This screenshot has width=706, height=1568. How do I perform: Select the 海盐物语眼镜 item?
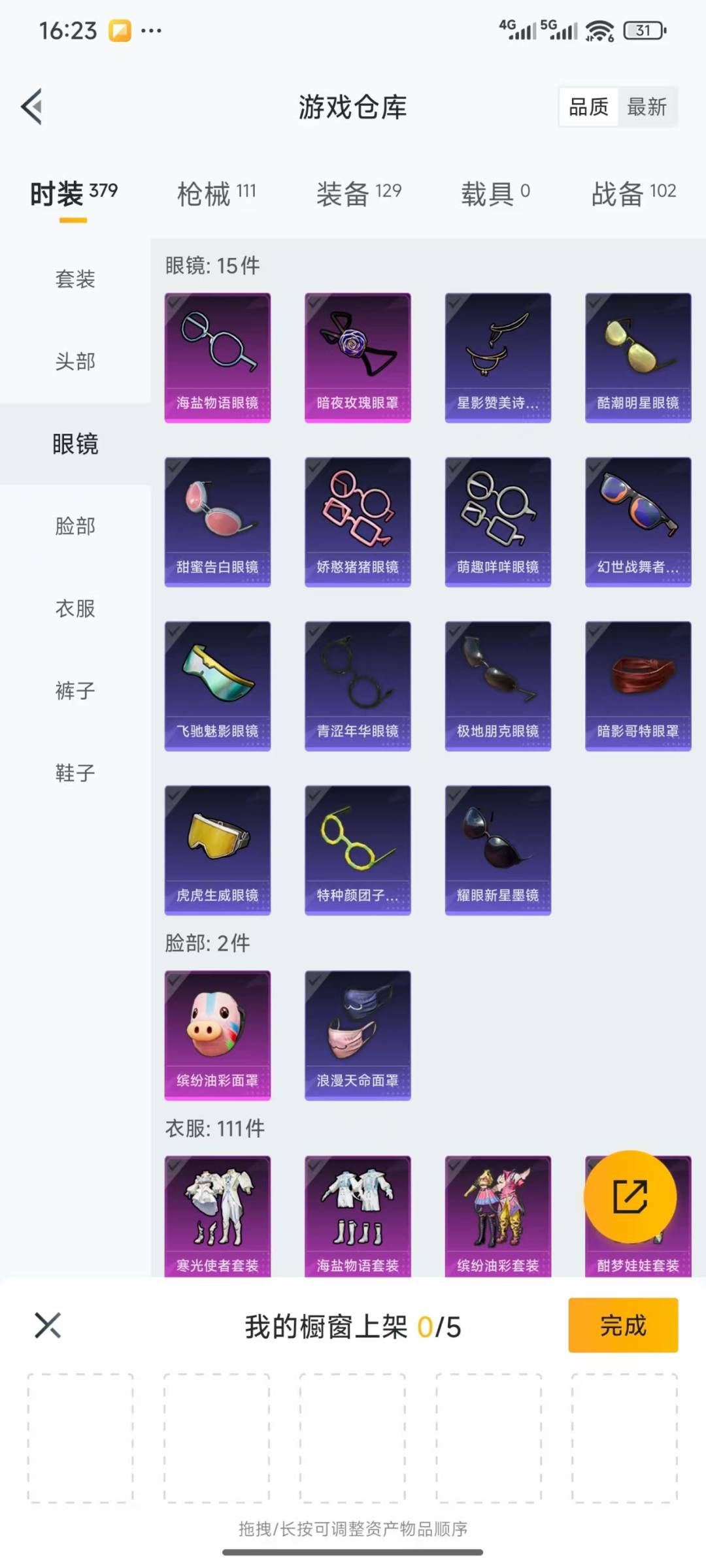coord(218,357)
